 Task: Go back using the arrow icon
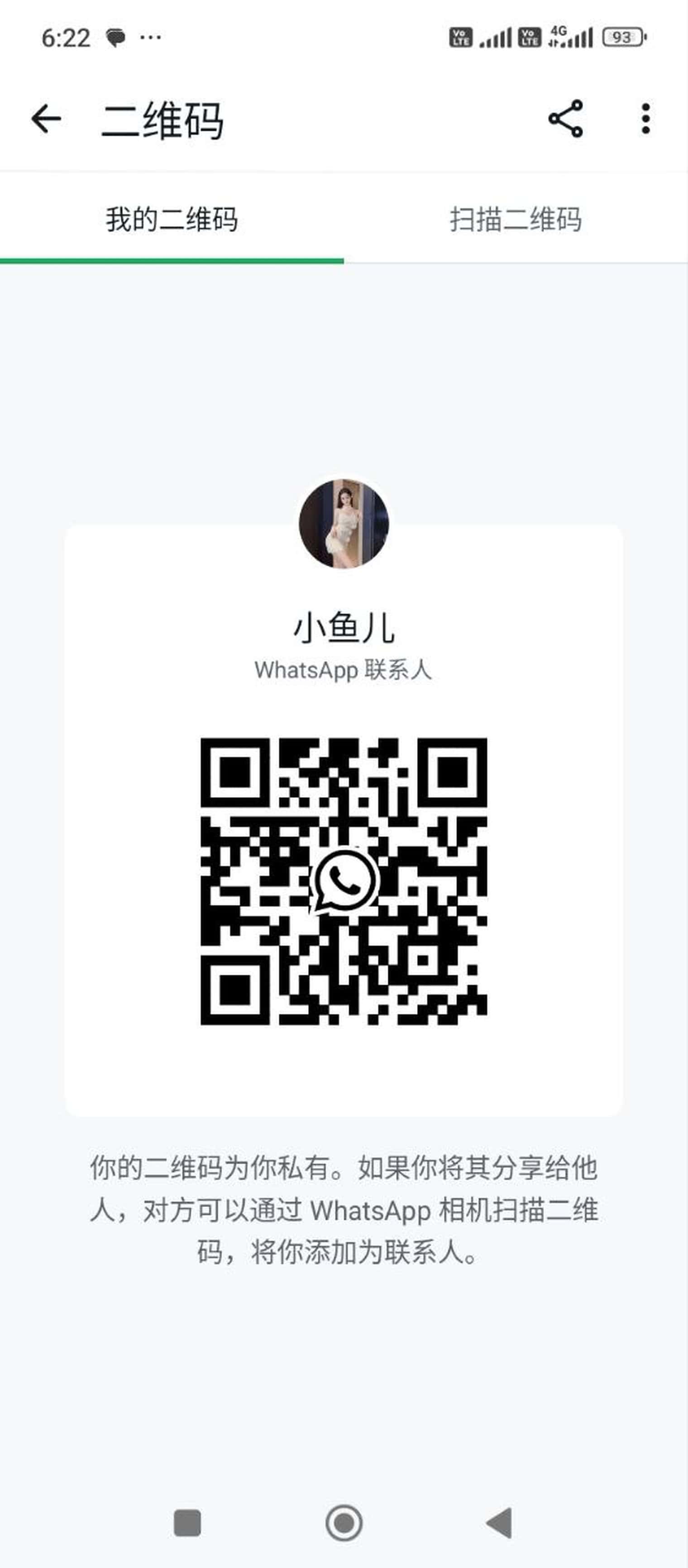coord(46,118)
